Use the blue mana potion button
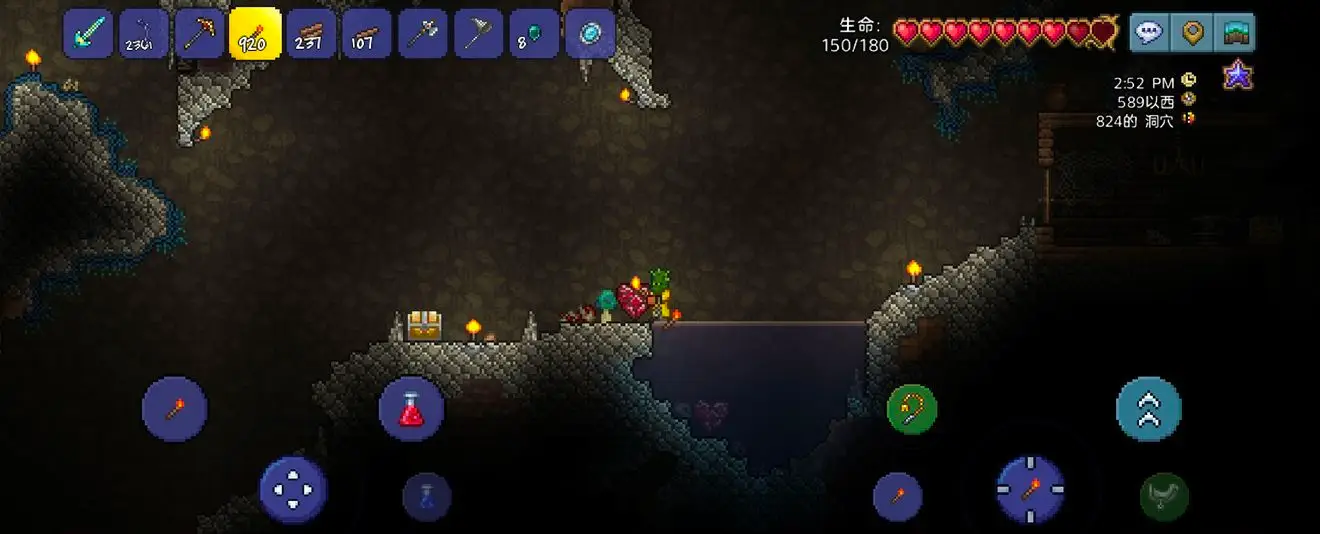 427,497
